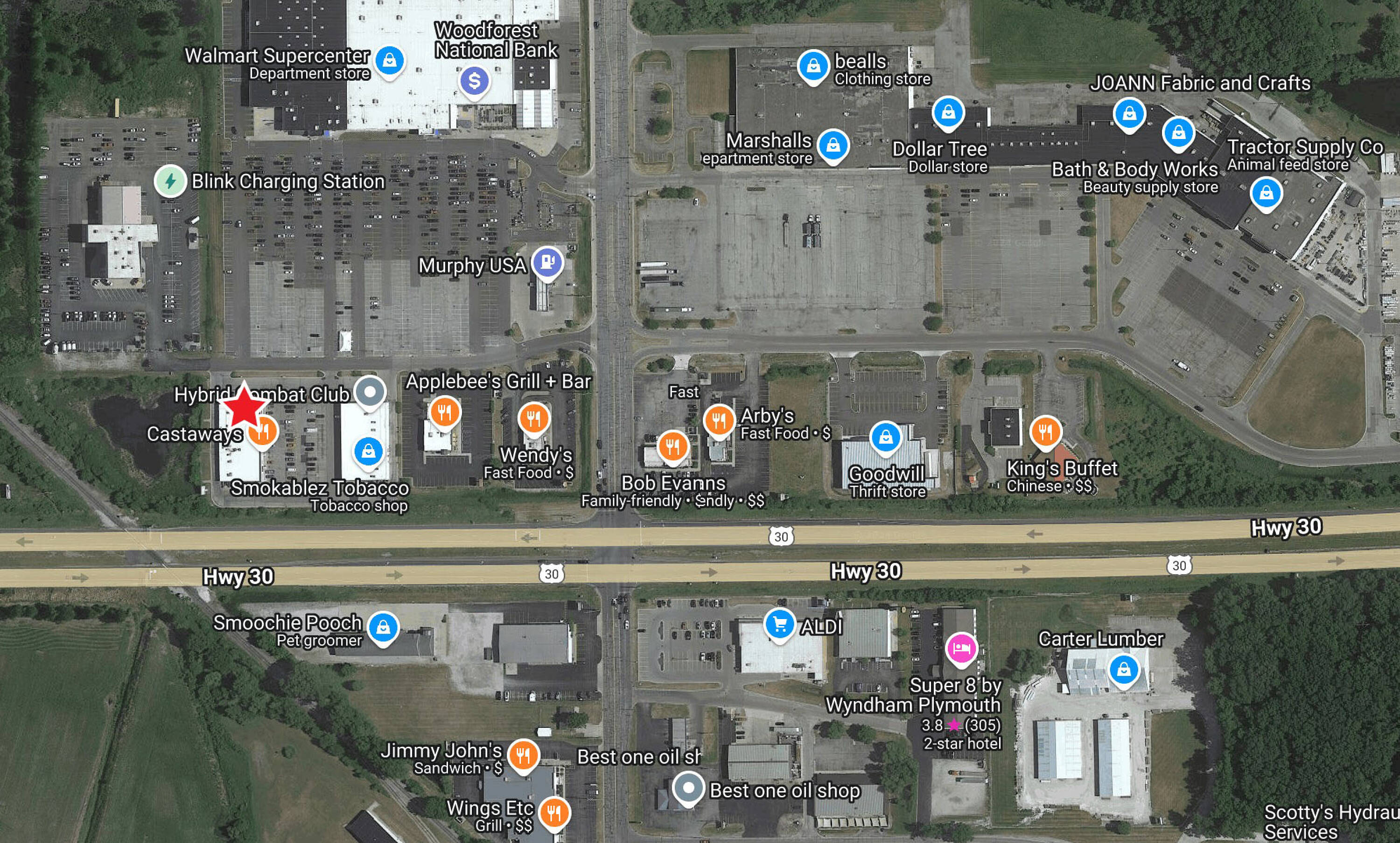Select the bealls clothing store pin
1400x843 pixels.
(813, 66)
